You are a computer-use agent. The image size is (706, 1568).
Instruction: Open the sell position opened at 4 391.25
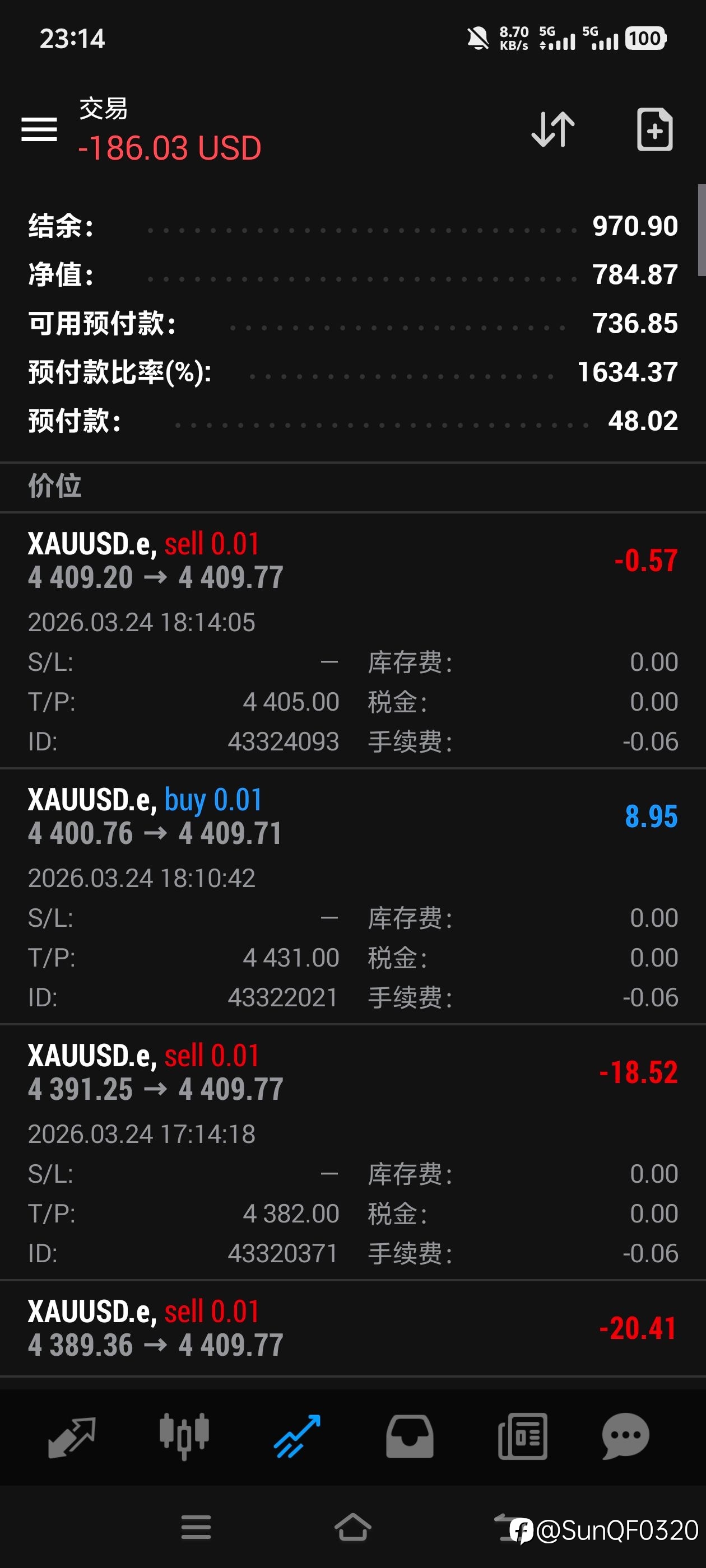352,1152
